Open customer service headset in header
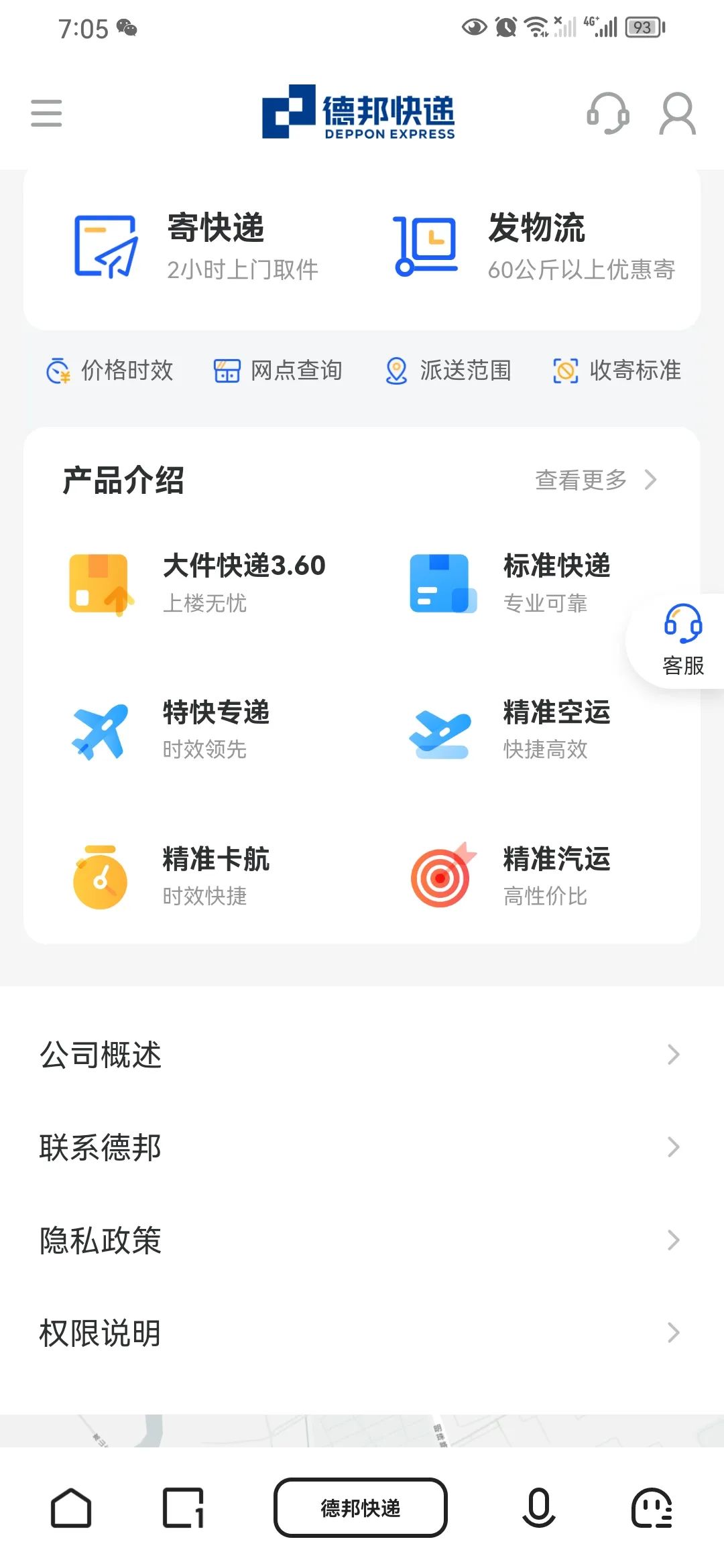The height and width of the screenshot is (1568, 724). click(607, 114)
